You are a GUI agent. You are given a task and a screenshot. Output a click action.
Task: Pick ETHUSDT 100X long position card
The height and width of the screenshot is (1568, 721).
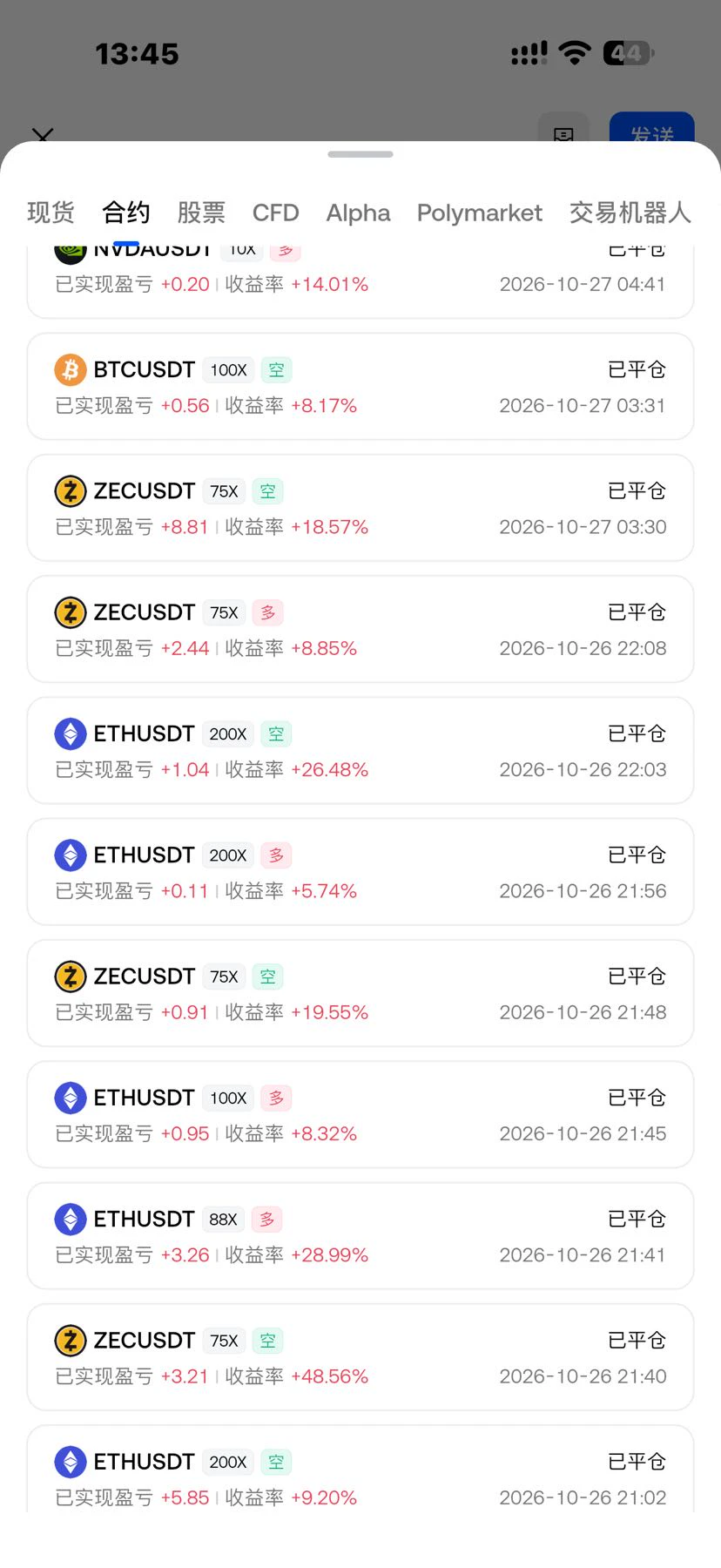click(360, 1114)
